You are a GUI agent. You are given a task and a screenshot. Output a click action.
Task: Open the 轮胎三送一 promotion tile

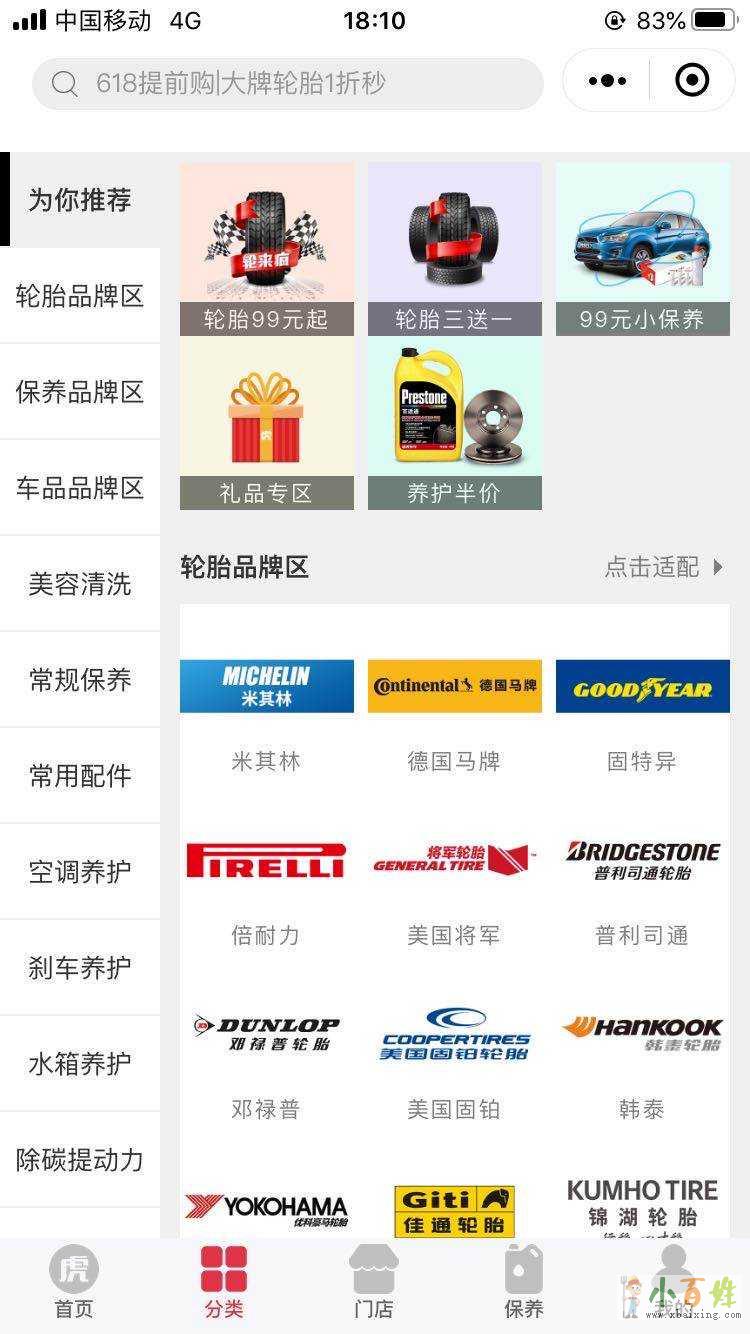point(454,249)
